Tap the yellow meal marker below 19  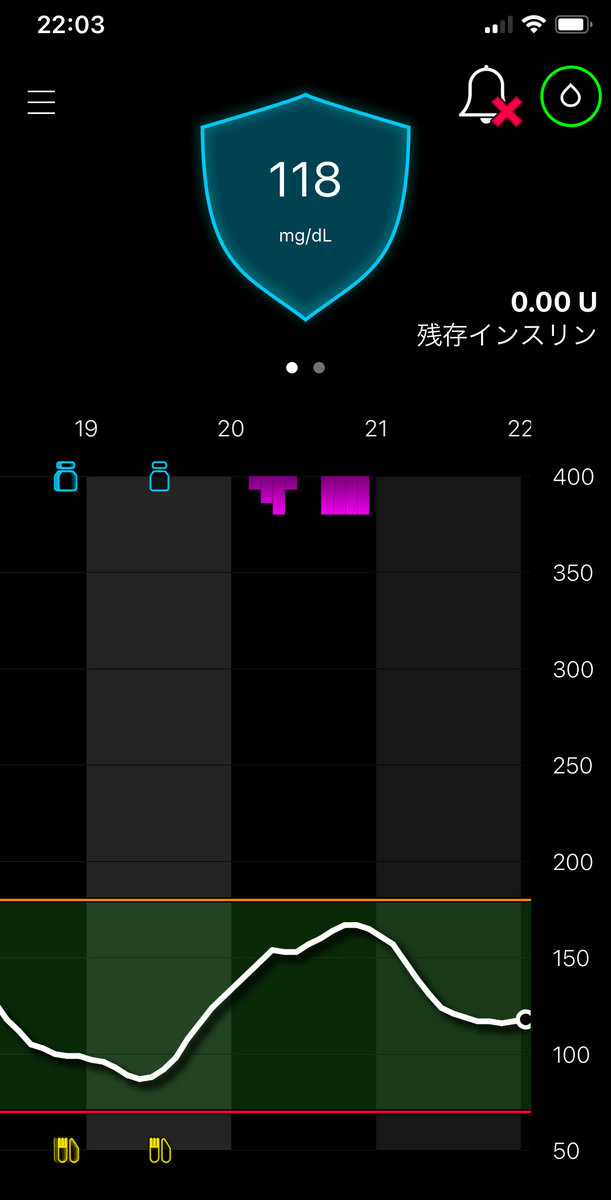pyautogui.click(x=66, y=1150)
